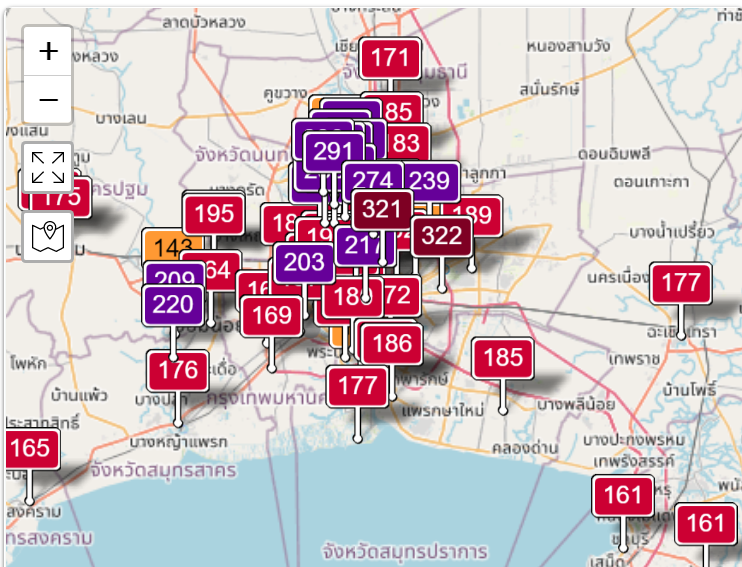
Task: Open the map layers option
Action: point(48,237)
